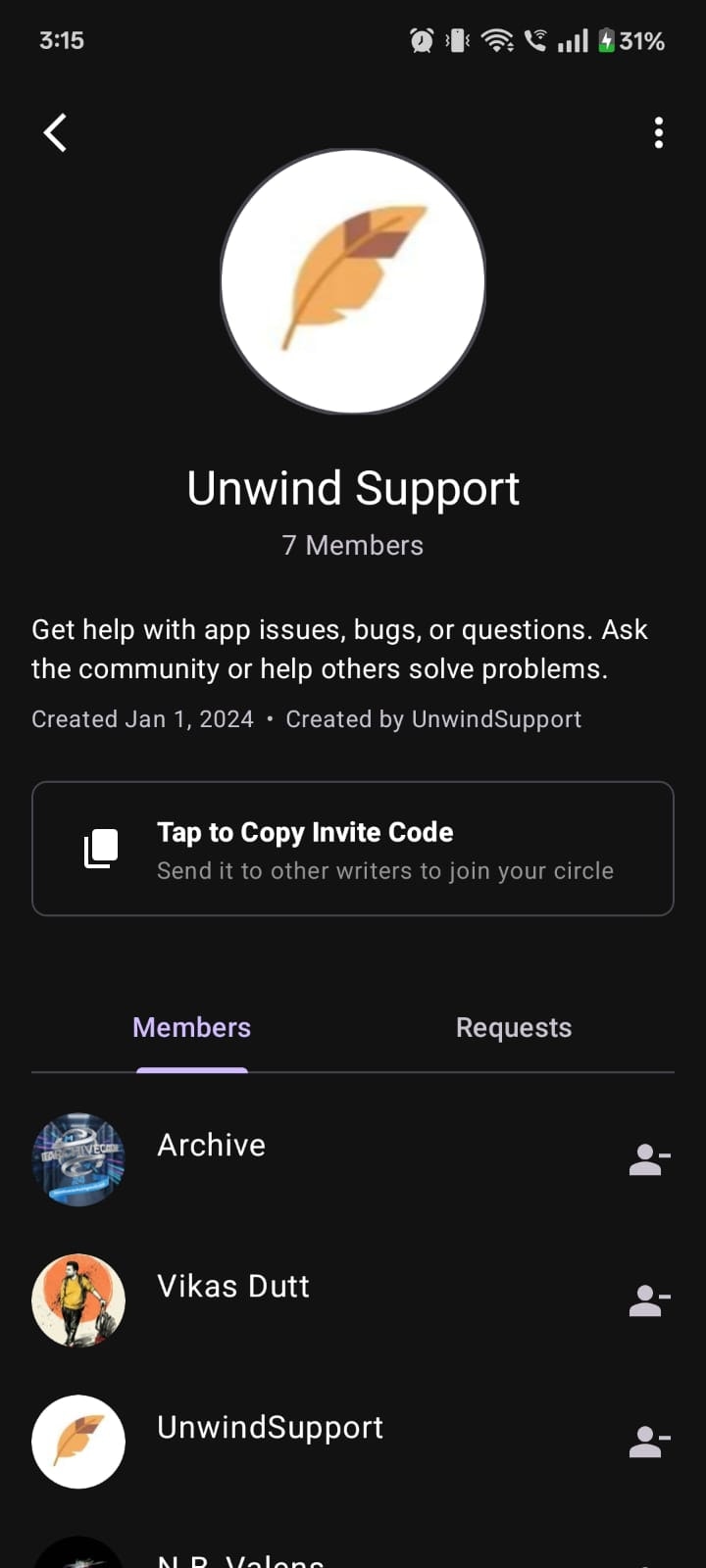The image size is (706, 1568).
Task: Switch to the Requests tab
Action: pyautogui.click(x=513, y=1028)
